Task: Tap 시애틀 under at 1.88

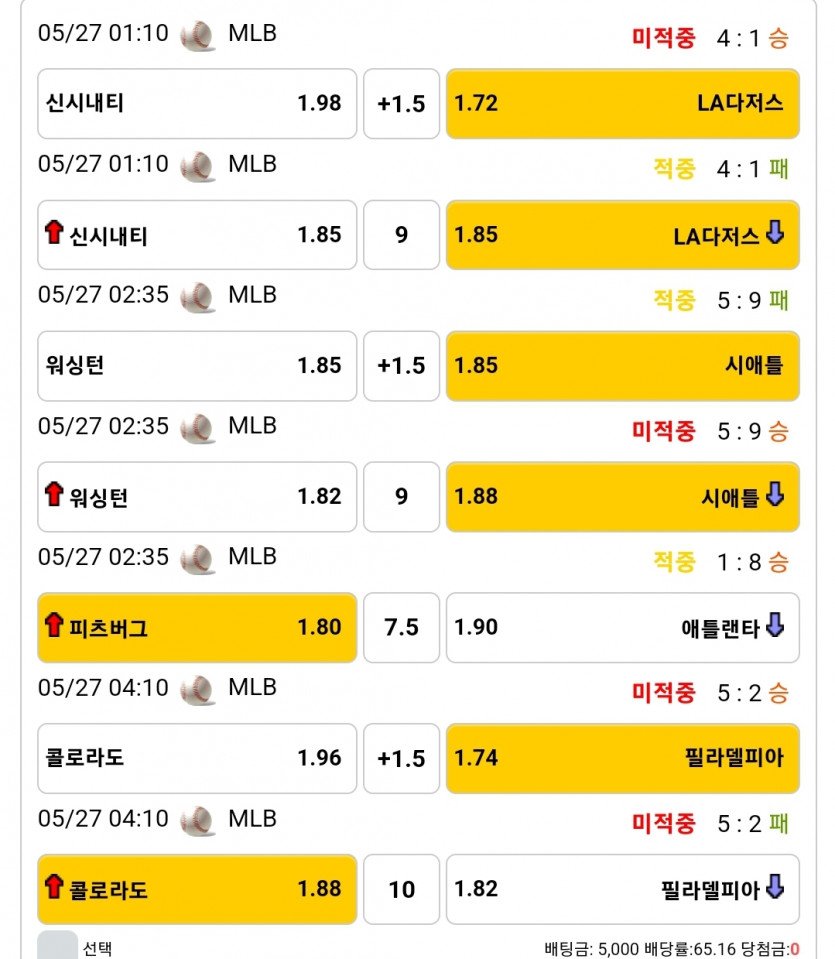Action: click(x=622, y=497)
